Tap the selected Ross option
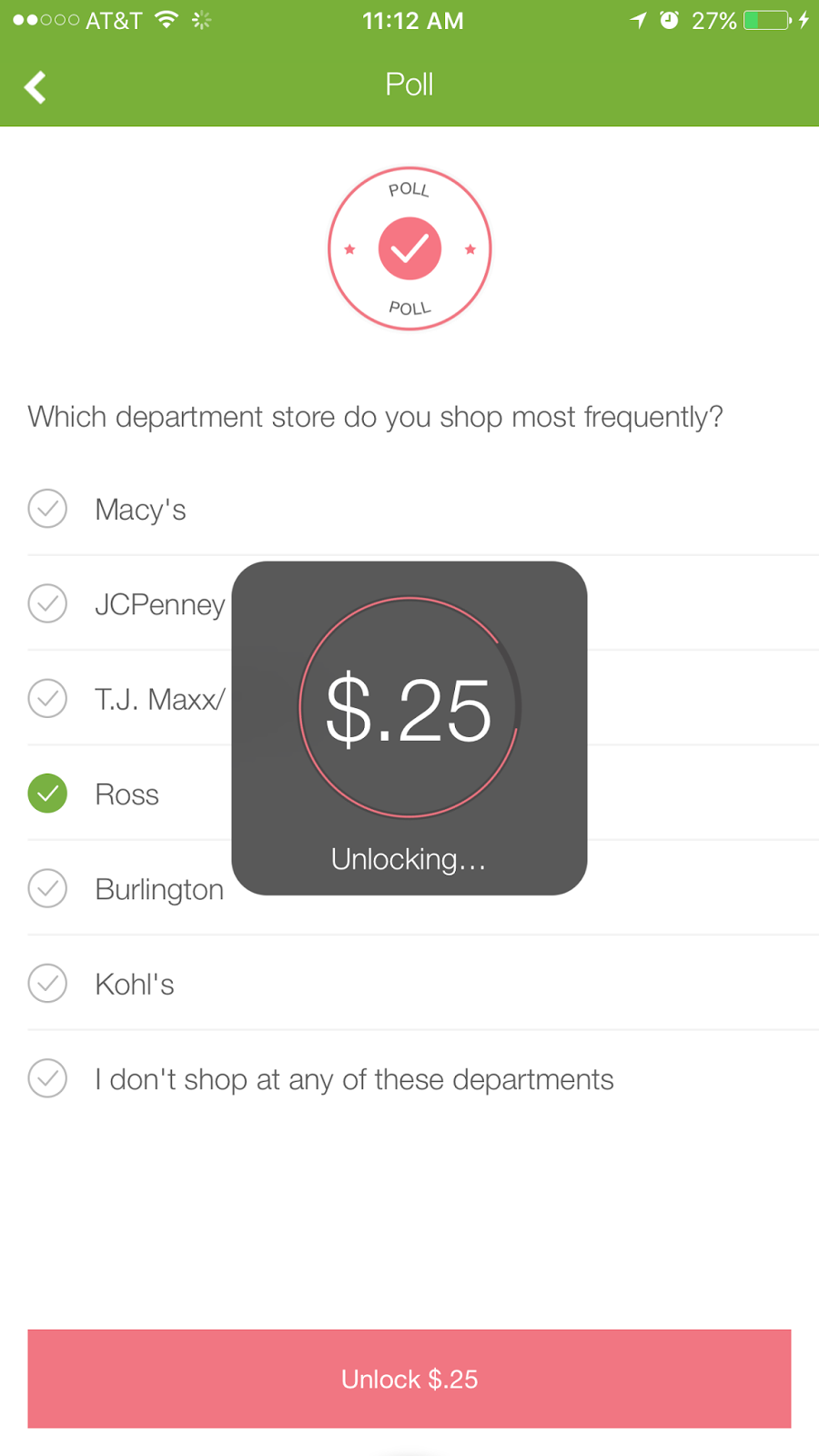Image resolution: width=819 pixels, height=1456 pixels. (x=47, y=794)
